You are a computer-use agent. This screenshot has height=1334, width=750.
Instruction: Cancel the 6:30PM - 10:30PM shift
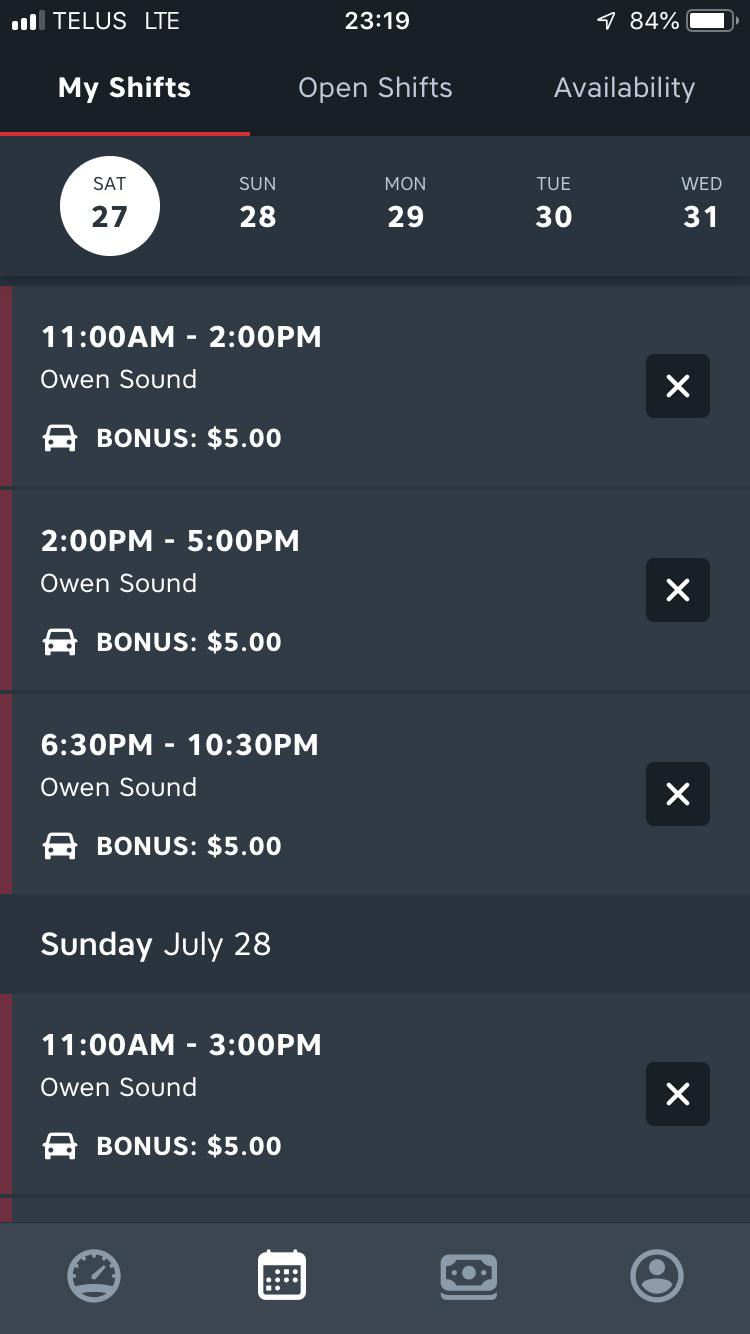pyautogui.click(x=677, y=794)
